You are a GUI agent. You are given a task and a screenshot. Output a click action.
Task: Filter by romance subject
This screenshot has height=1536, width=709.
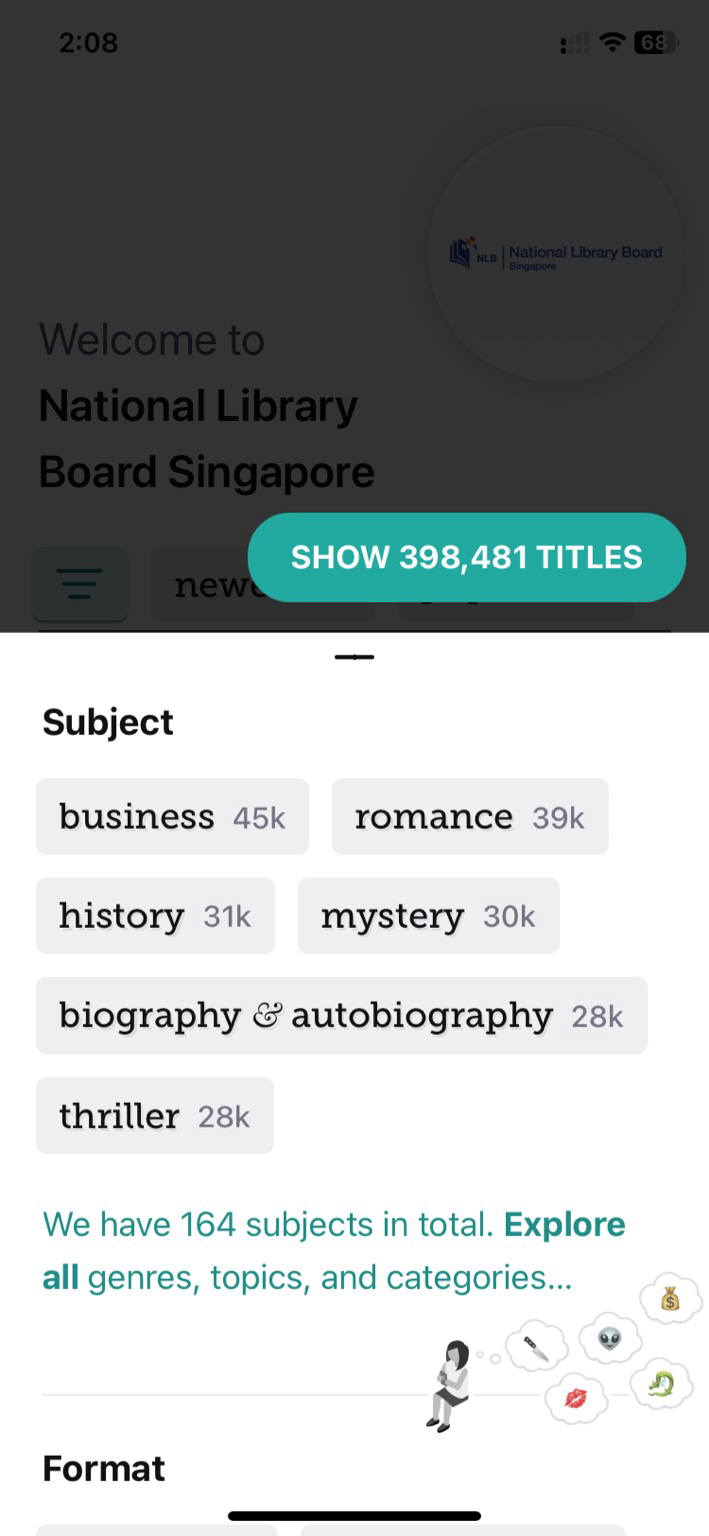470,817
